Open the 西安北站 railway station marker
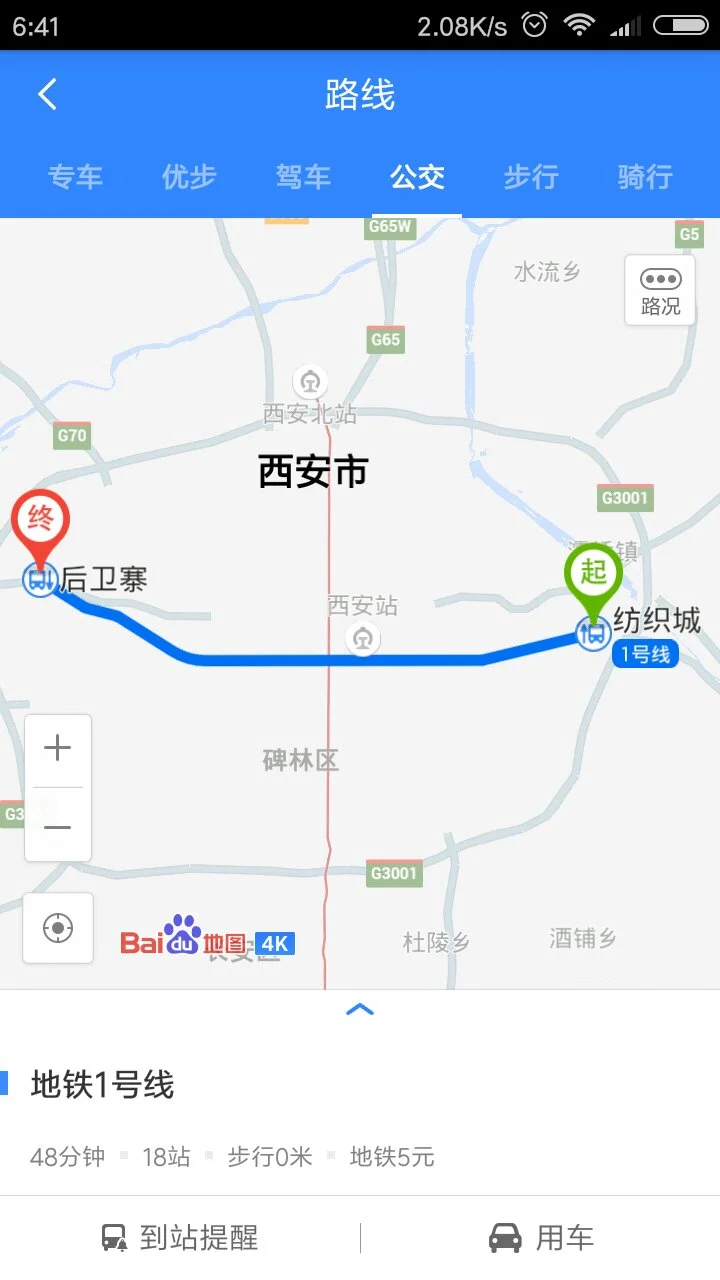720x1280 pixels. (x=310, y=382)
